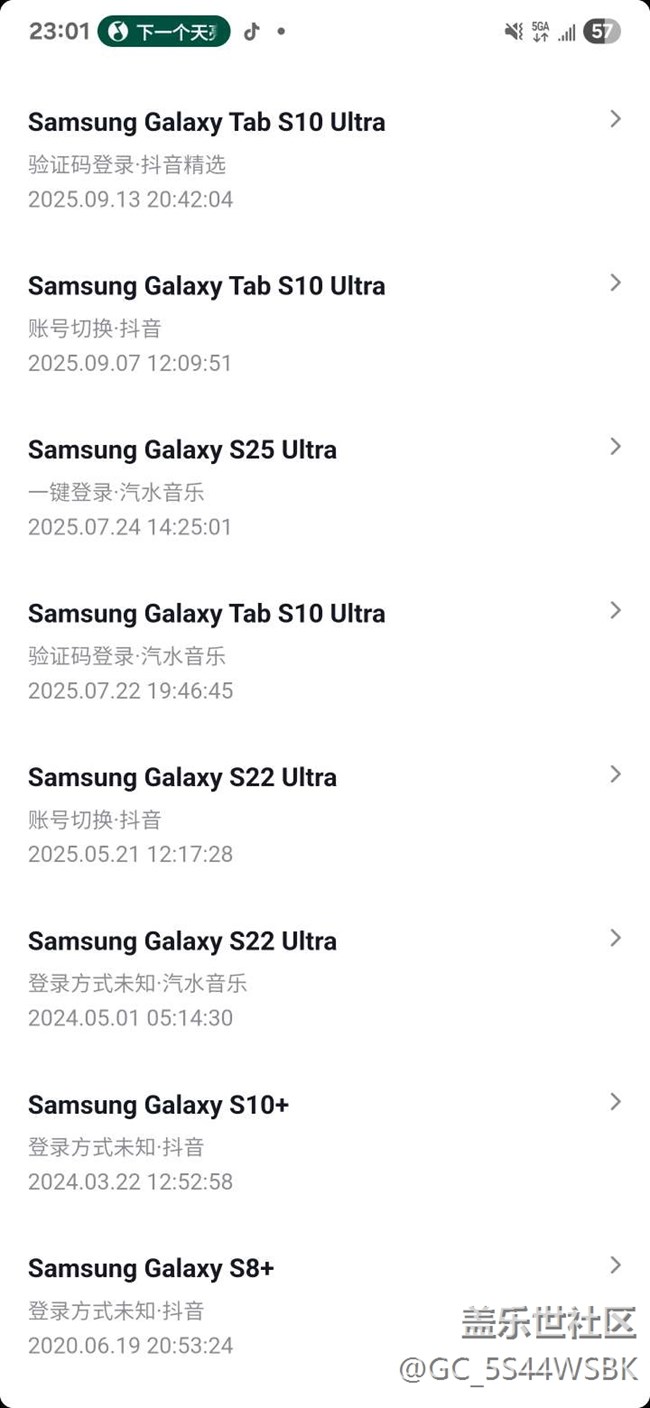Image resolution: width=650 pixels, height=1408 pixels.
Task: Open the Tab S10 Ultra login from 2025.09.13
Action: (324, 160)
